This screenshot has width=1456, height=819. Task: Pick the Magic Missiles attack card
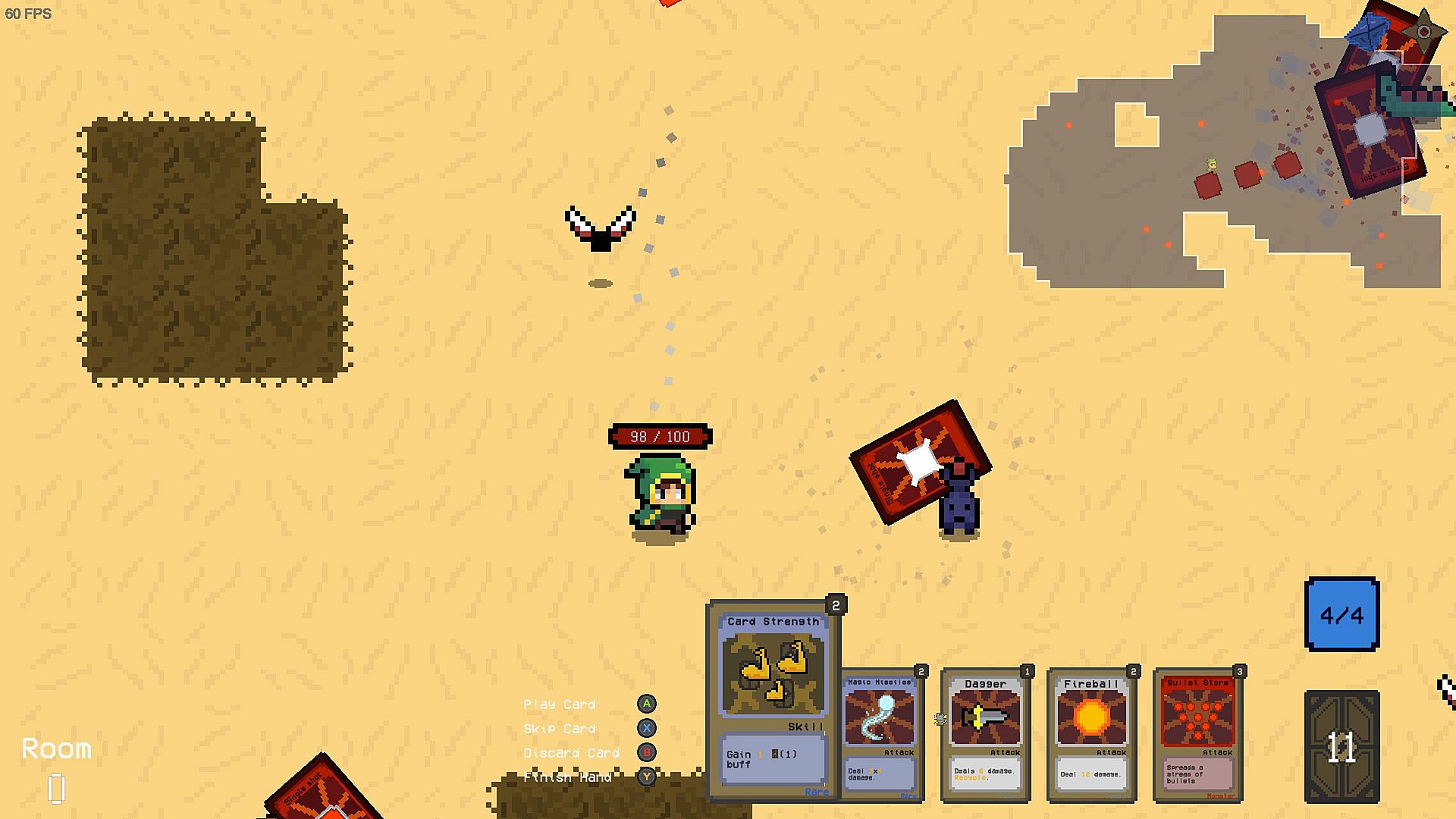[x=880, y=736]
